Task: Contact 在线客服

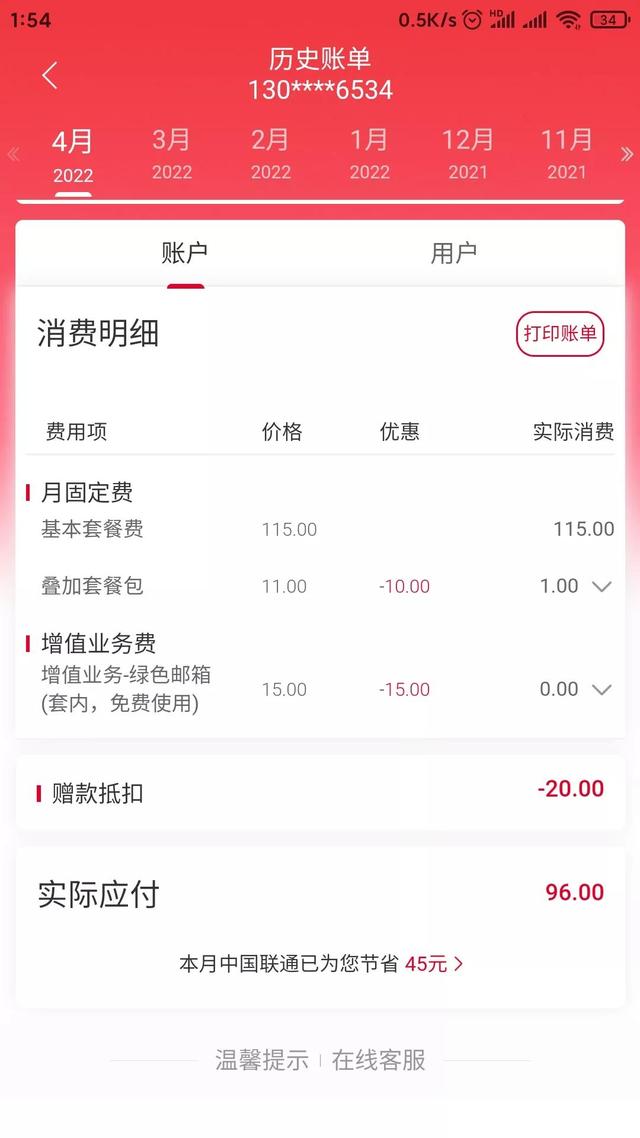Action: click(x=379, y=1060)
